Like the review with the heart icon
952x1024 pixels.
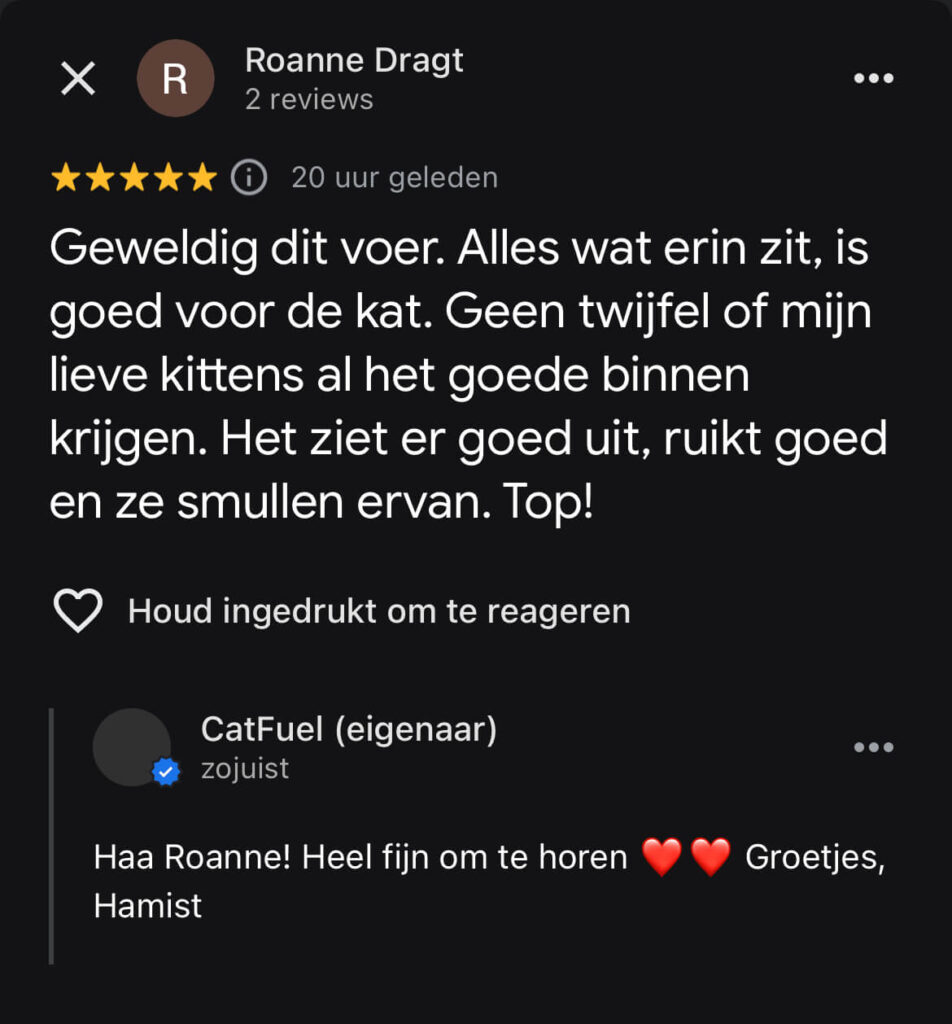pyautogui.click(x=78, y=610)
